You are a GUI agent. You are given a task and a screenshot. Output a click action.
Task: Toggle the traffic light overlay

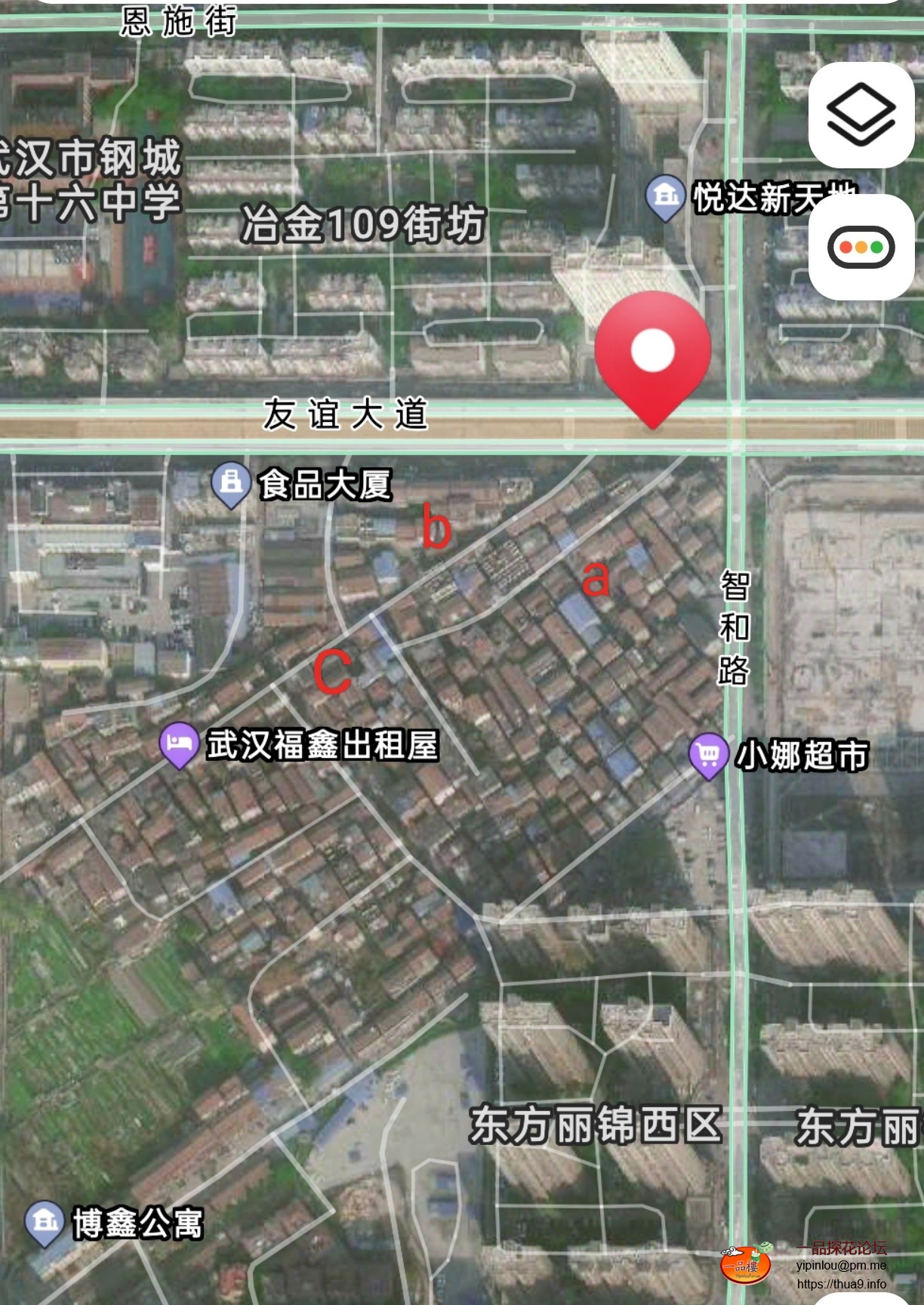point(861,247)
